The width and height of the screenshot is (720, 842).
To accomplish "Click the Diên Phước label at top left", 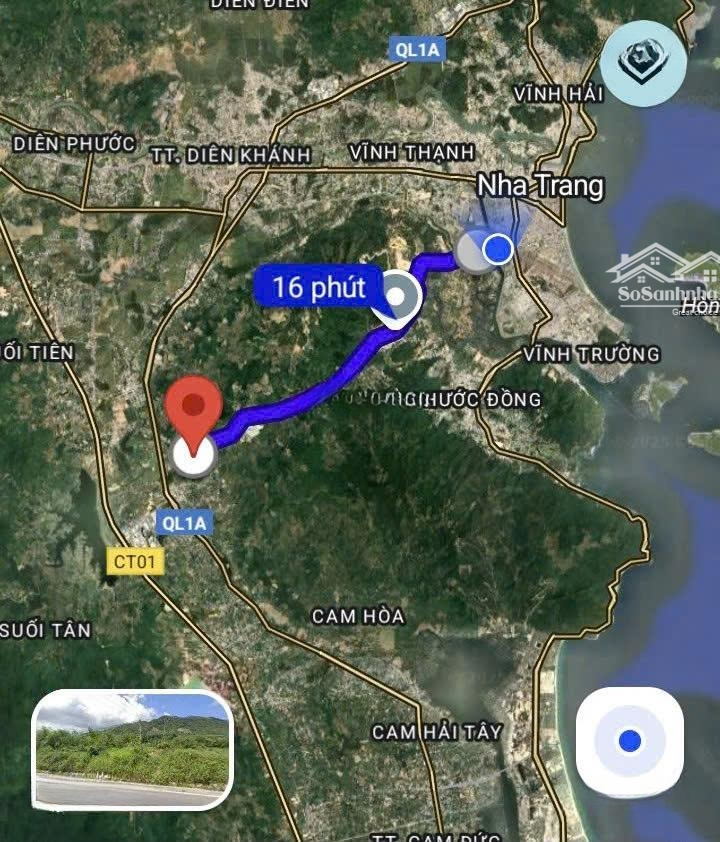I will pos(75,143).
